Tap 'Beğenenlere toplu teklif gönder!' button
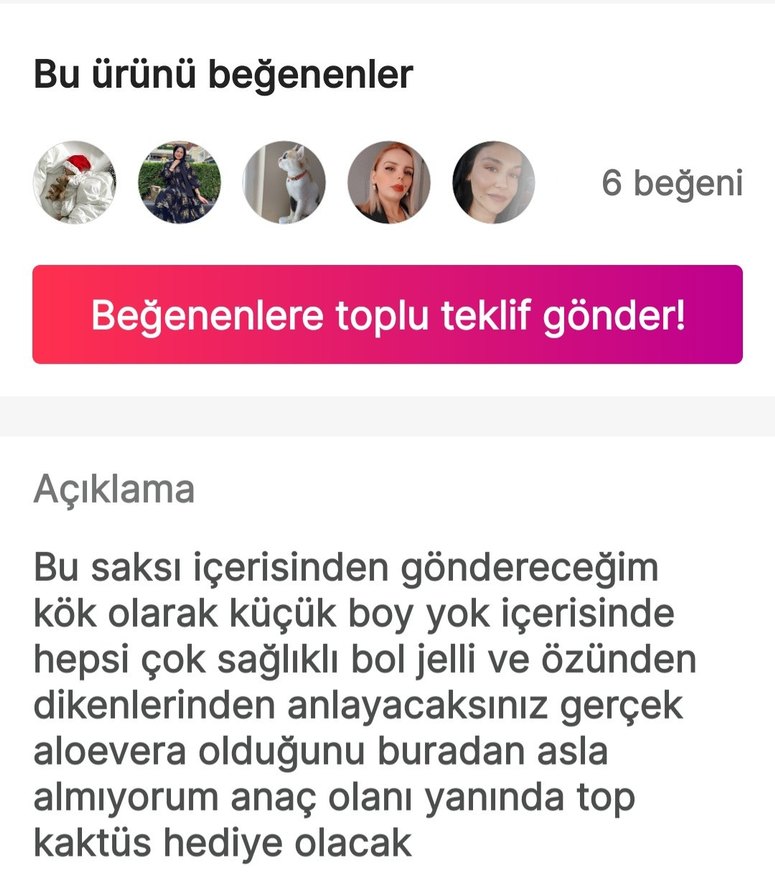Image resolution: width=775 pixels, height=885 pixels. 387,314
